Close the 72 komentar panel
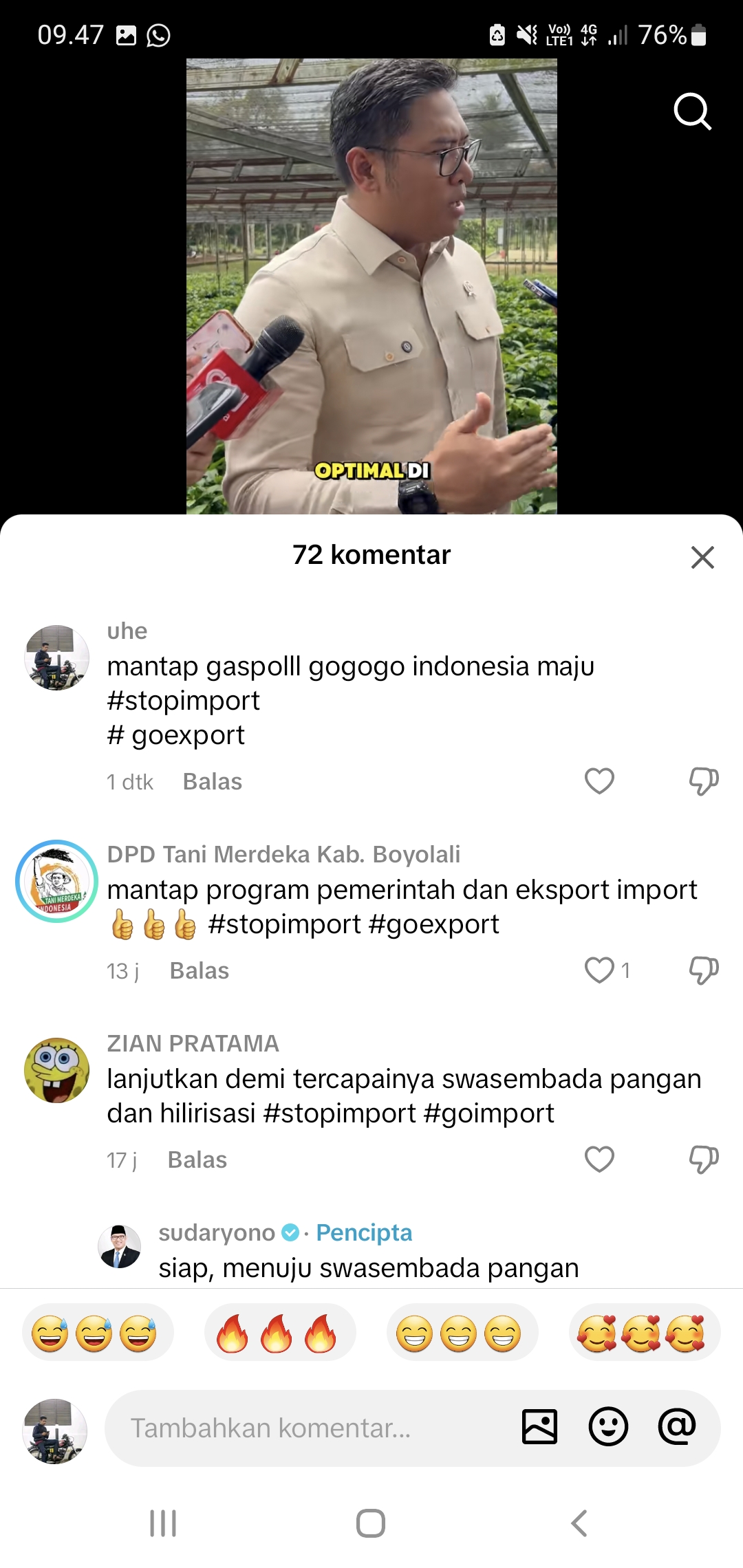743x1568 pixels. point(702,557)
